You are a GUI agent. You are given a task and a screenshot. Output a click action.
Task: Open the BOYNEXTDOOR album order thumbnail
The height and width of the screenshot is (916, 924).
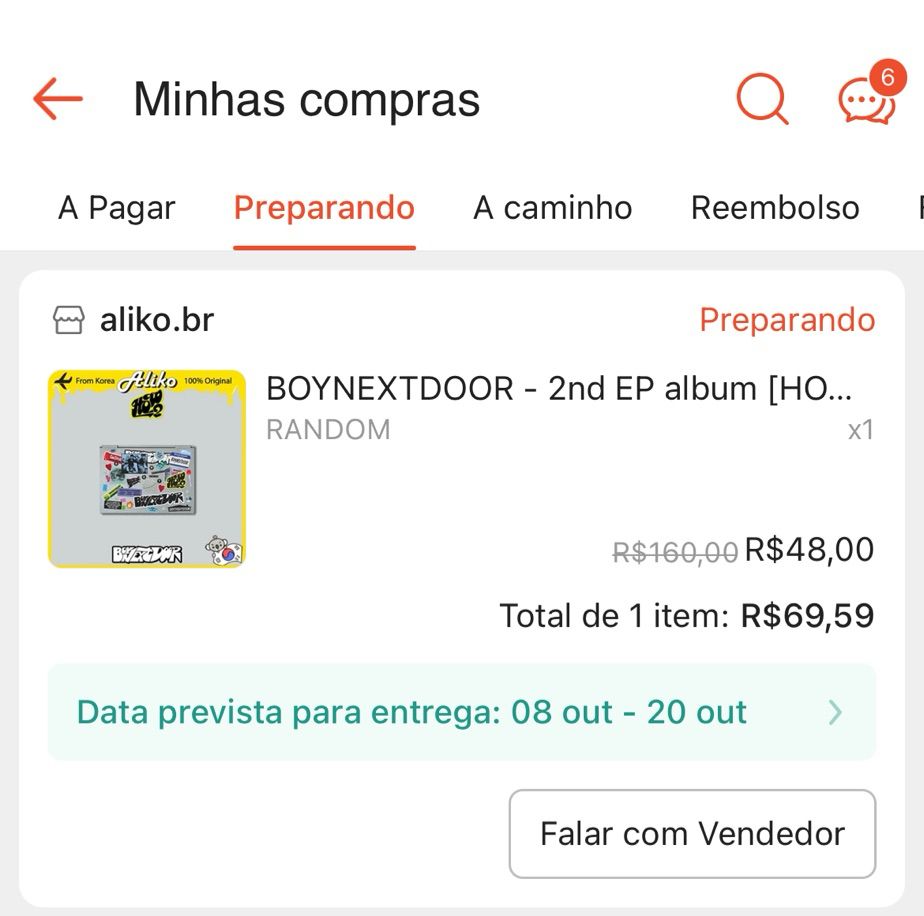click(x=147, y=469)
